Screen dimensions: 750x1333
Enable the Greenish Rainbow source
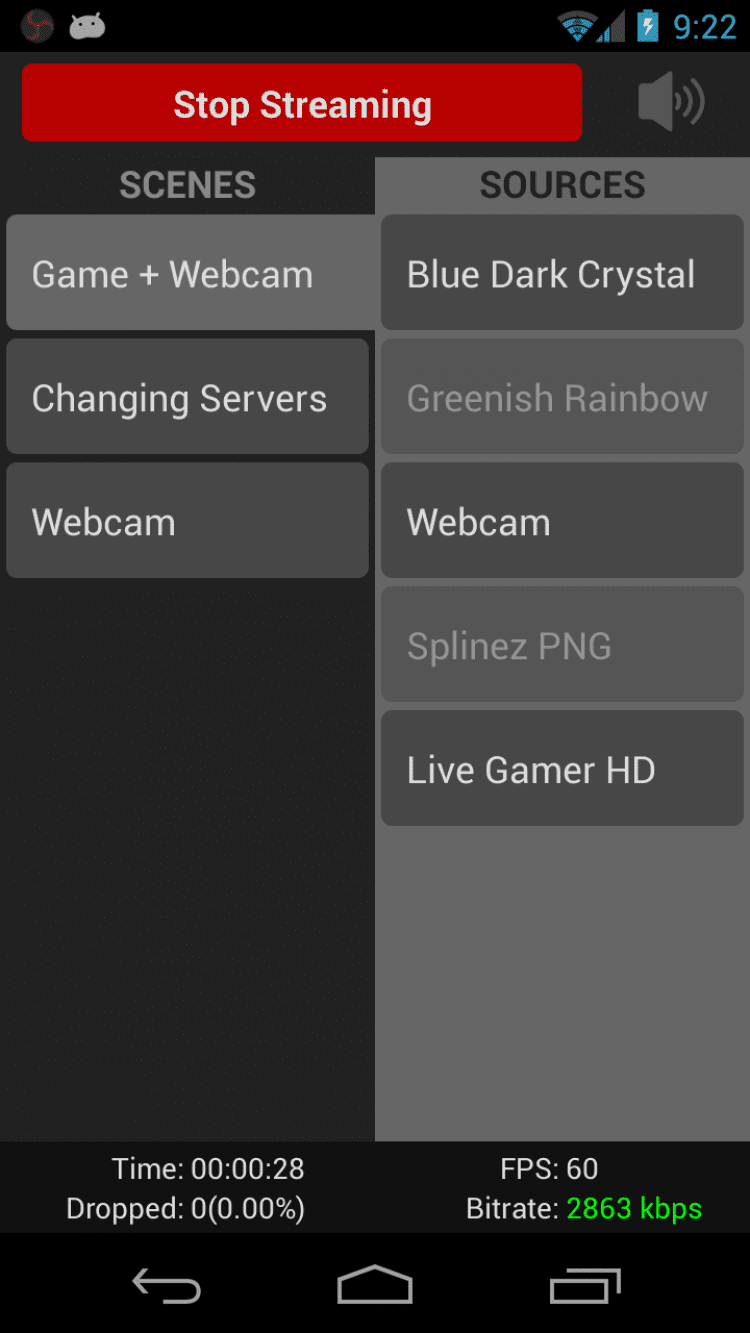pos(562,397)
